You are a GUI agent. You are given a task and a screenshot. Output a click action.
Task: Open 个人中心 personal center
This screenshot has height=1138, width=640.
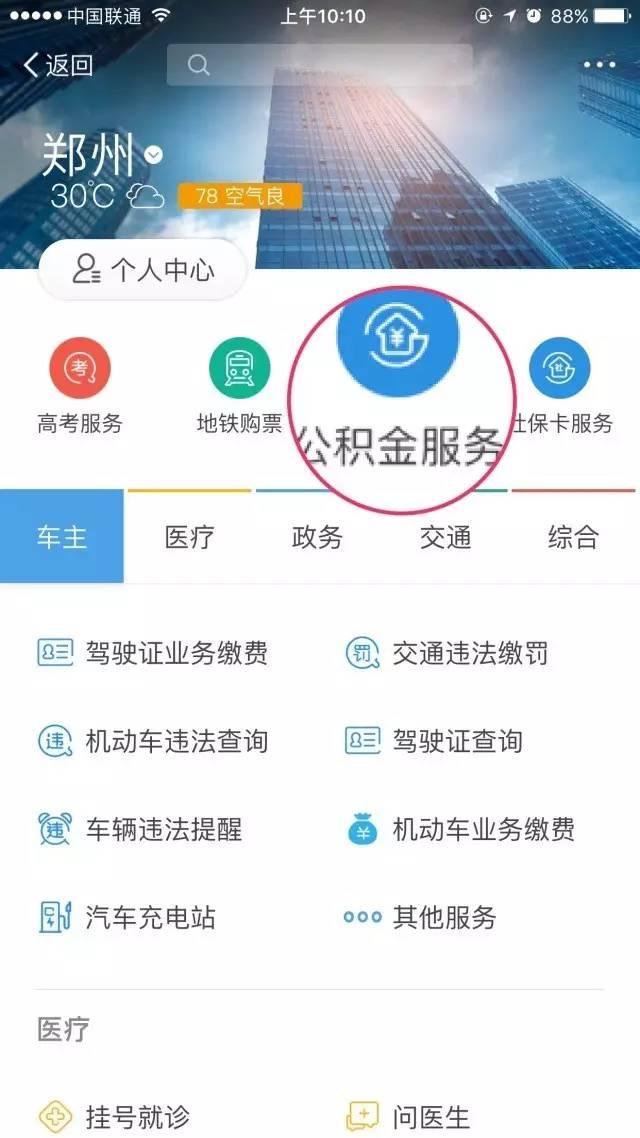pos(143,270)
